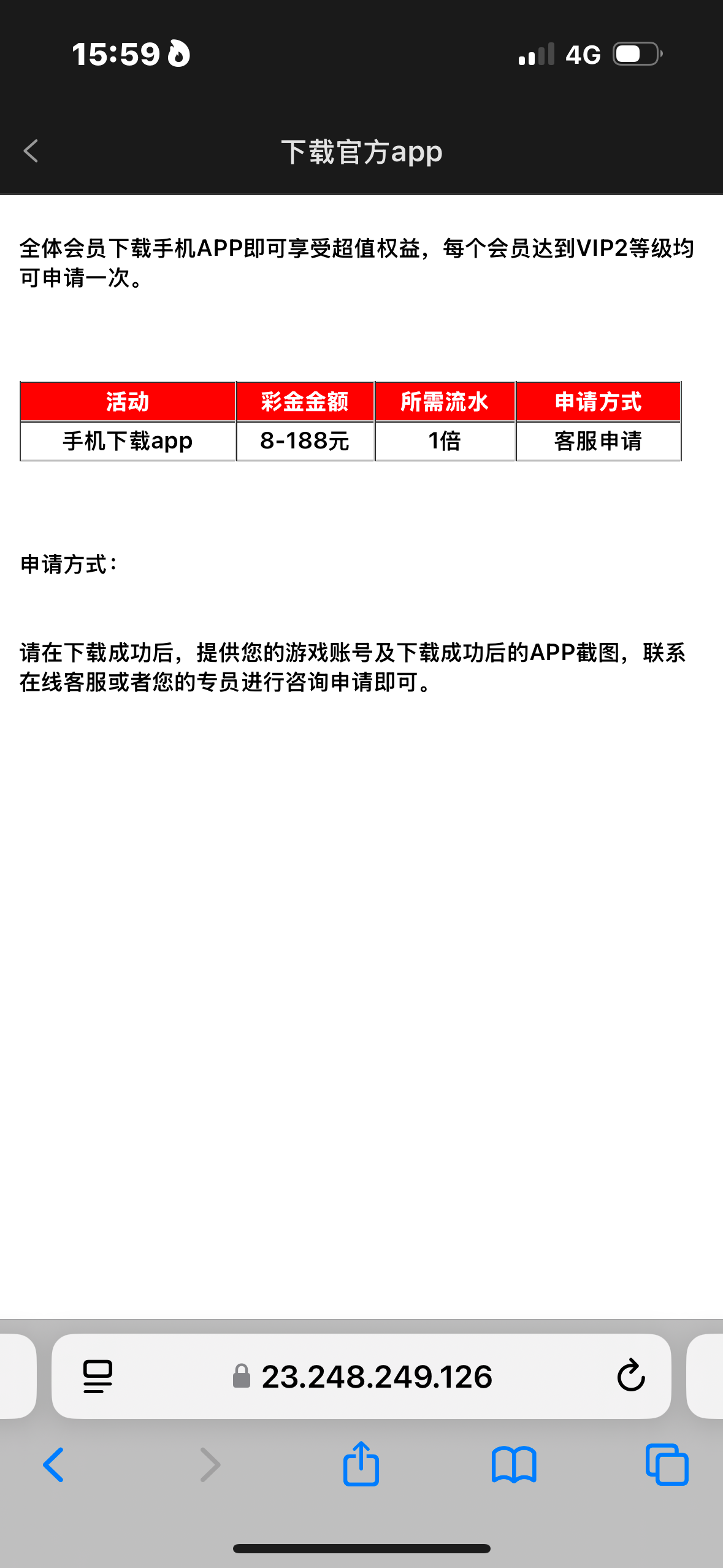This screenshot has width=723, height=1568.
Task: Navigate back in Safari history
Action: [x=53, y=1465]
